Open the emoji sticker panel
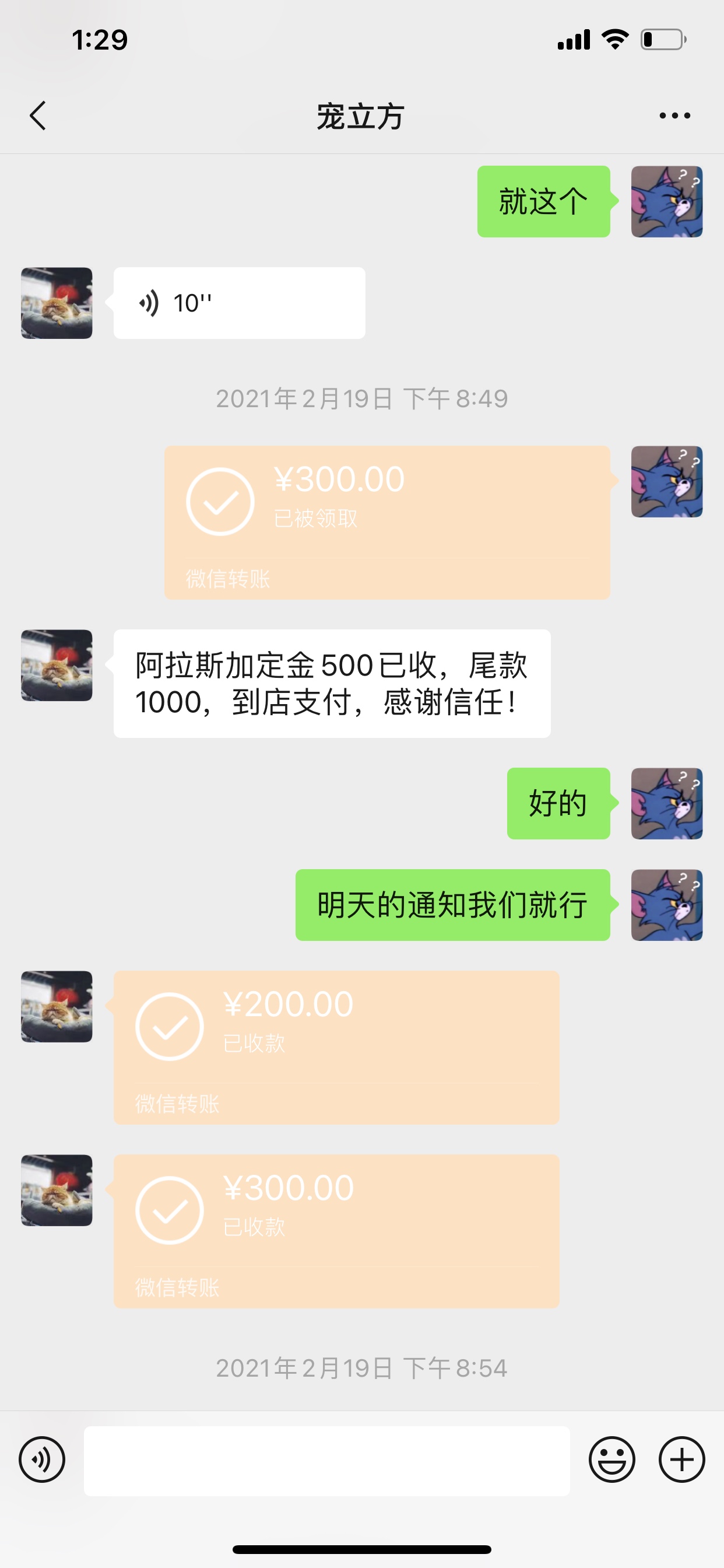The width and height of the screenshot is (724, 1568). click(x=611, y=1459)
